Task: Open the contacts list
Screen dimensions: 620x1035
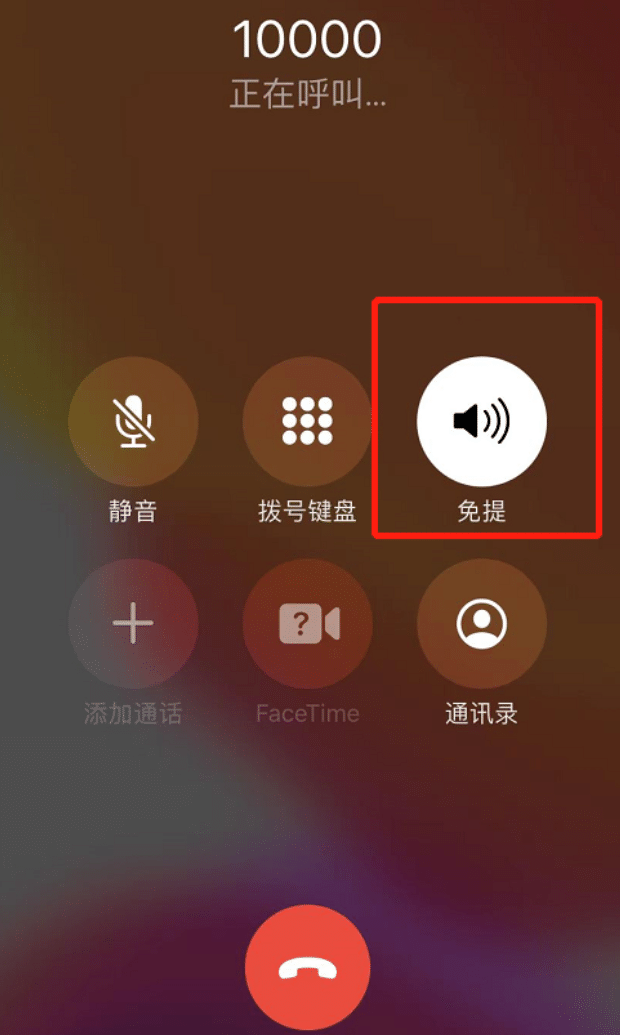Action: [481, 624]
